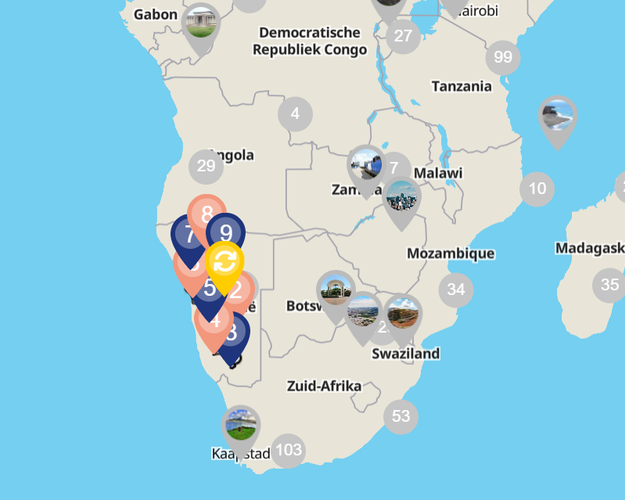Open the gray cluster marked 4
The height and width of the screenshot is (500, 625).
(295, 114)
